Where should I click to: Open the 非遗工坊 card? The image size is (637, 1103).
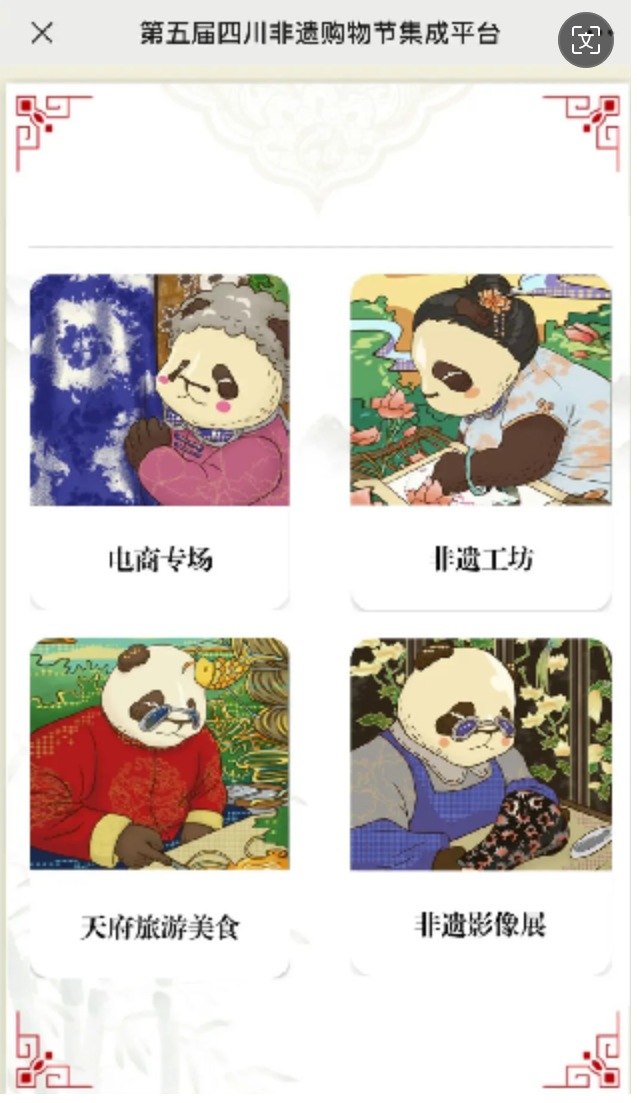pos(480,441)
